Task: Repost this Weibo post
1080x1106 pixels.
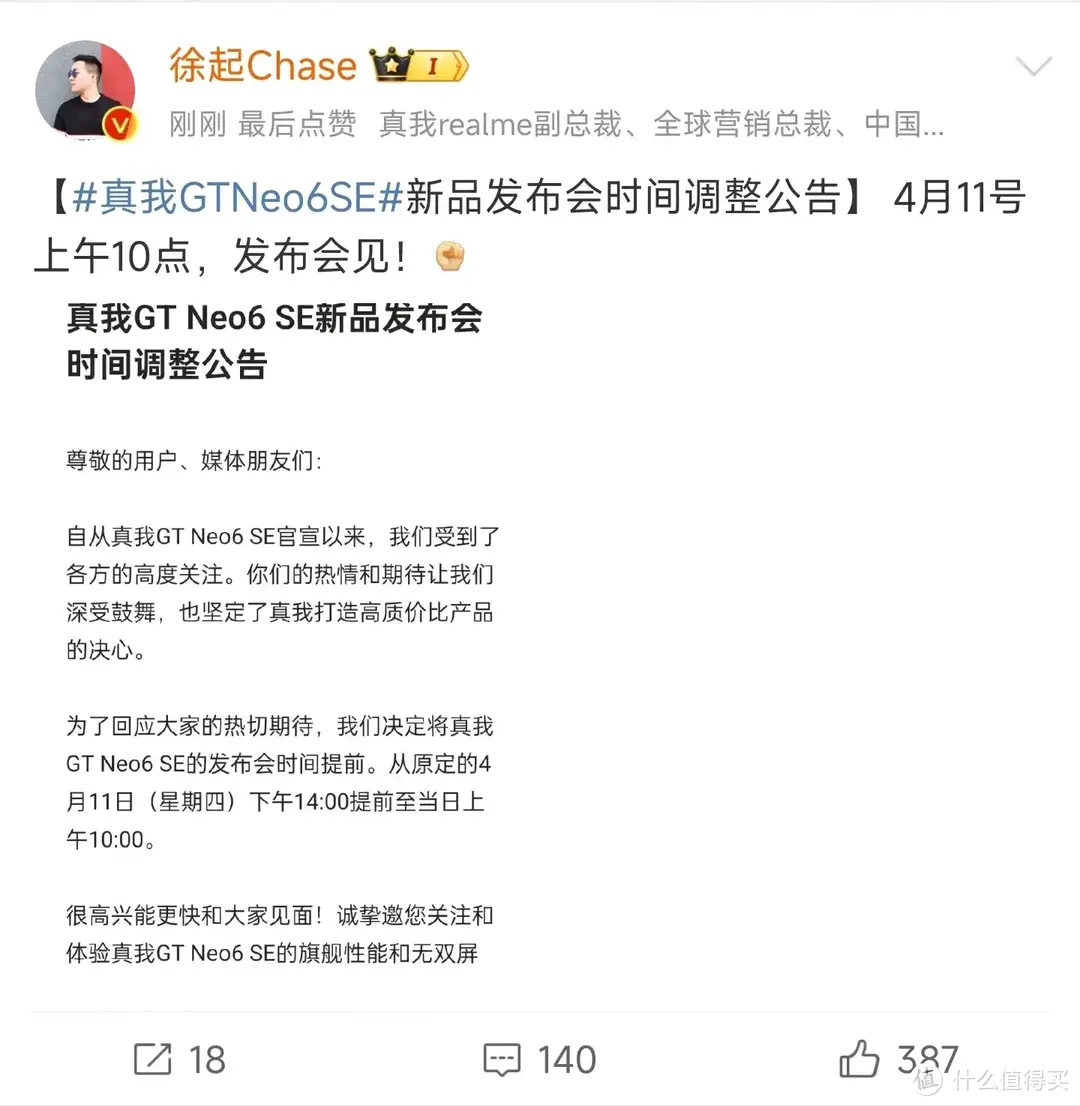Action: pyautogui.click(x=180, y=1059)
